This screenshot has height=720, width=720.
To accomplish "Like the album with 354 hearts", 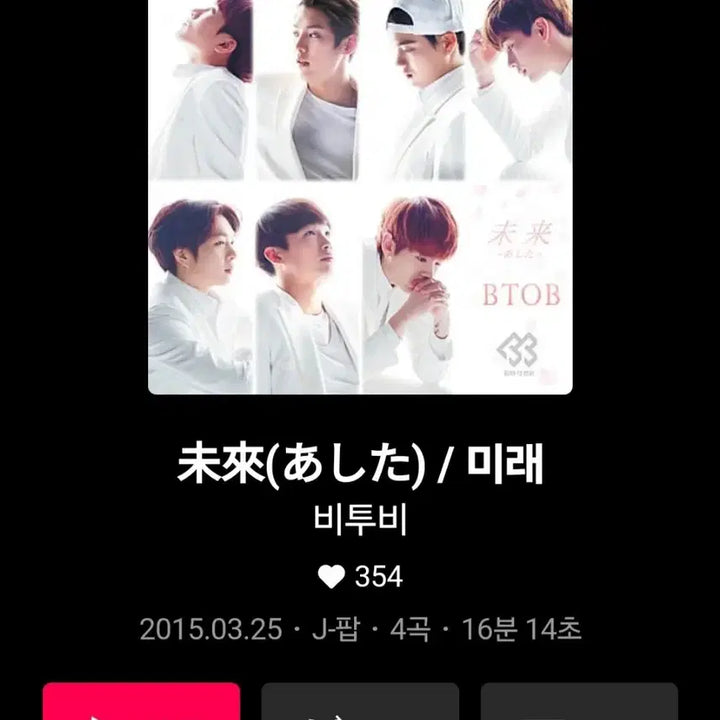I will [x=331, y=577].
